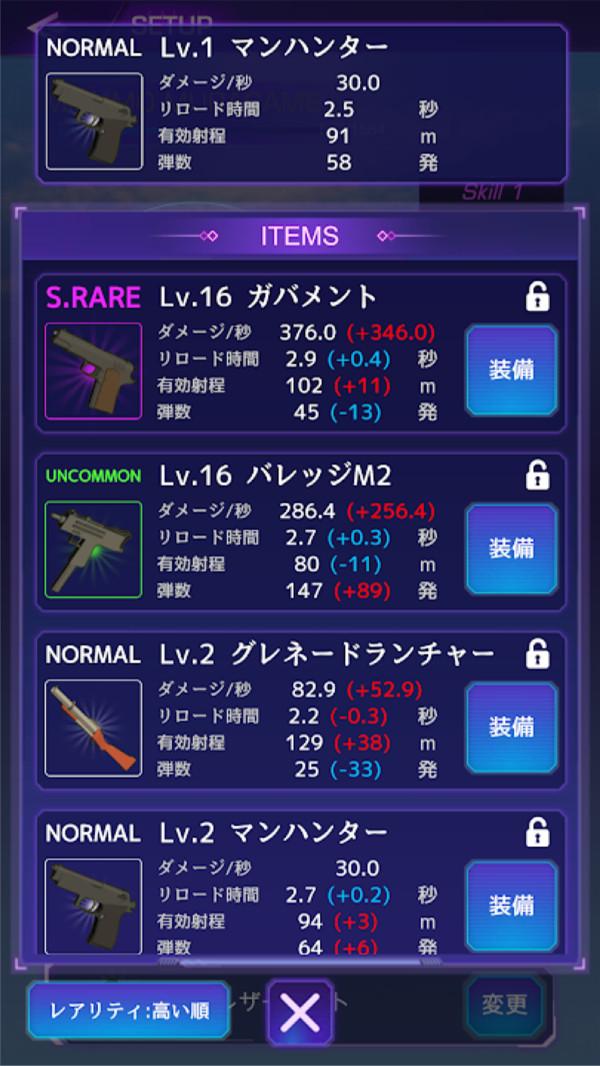This screenshot has height=1066, width=600.
Task: Toggle the lock on Lv.2 マンハンター
Action: pyautogui.click(x=537, y=832)
